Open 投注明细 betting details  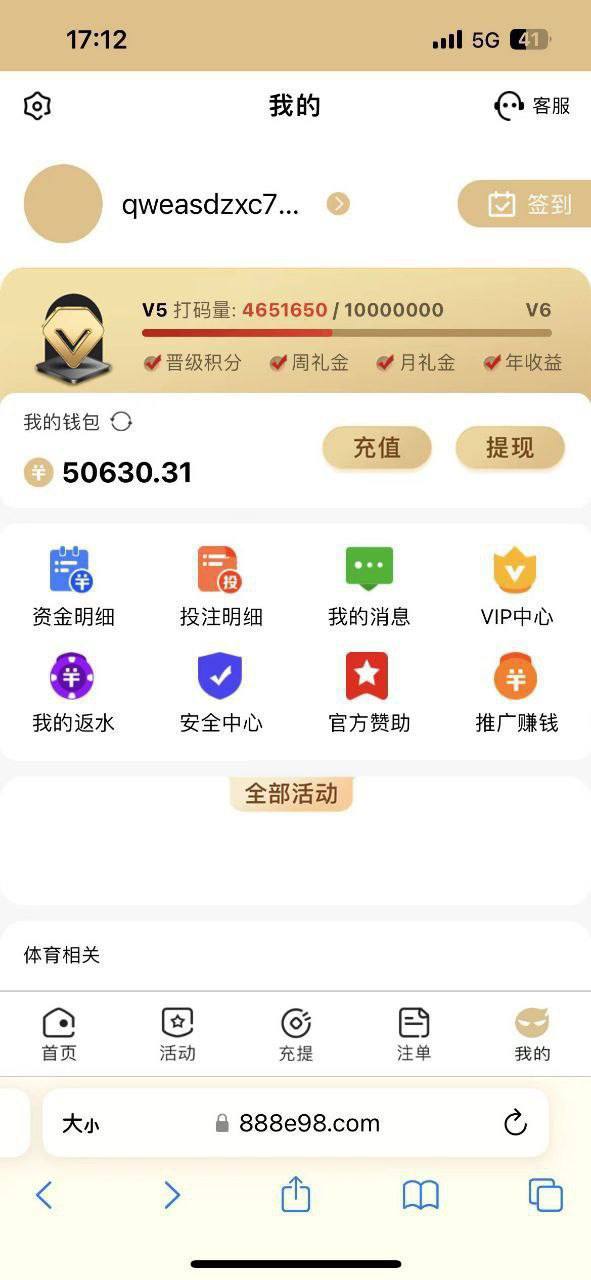click(x=221, y=587)
